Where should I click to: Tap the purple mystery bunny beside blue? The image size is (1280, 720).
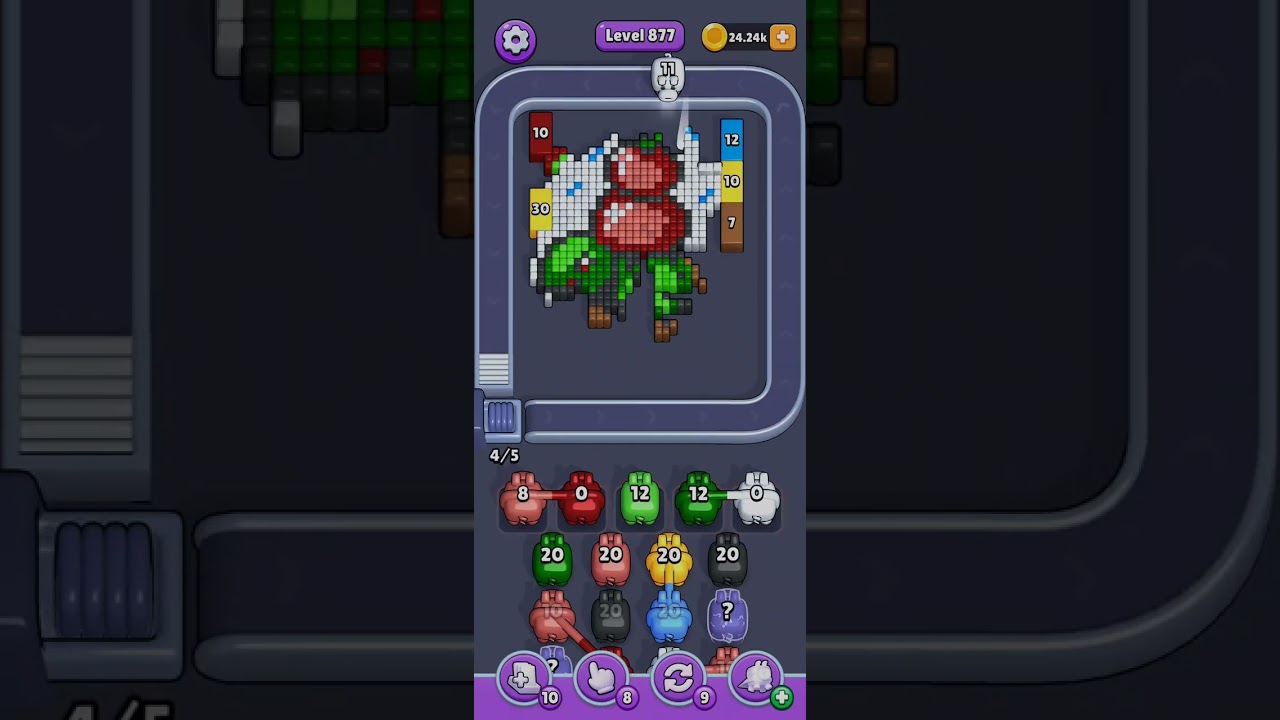(727, 616)
